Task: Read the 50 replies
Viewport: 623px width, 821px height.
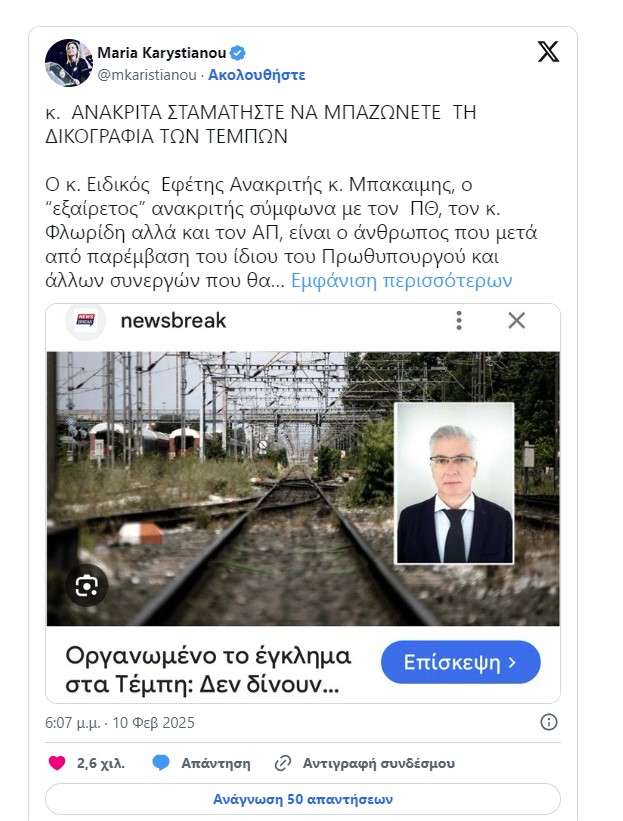Action: coord(303,799)
